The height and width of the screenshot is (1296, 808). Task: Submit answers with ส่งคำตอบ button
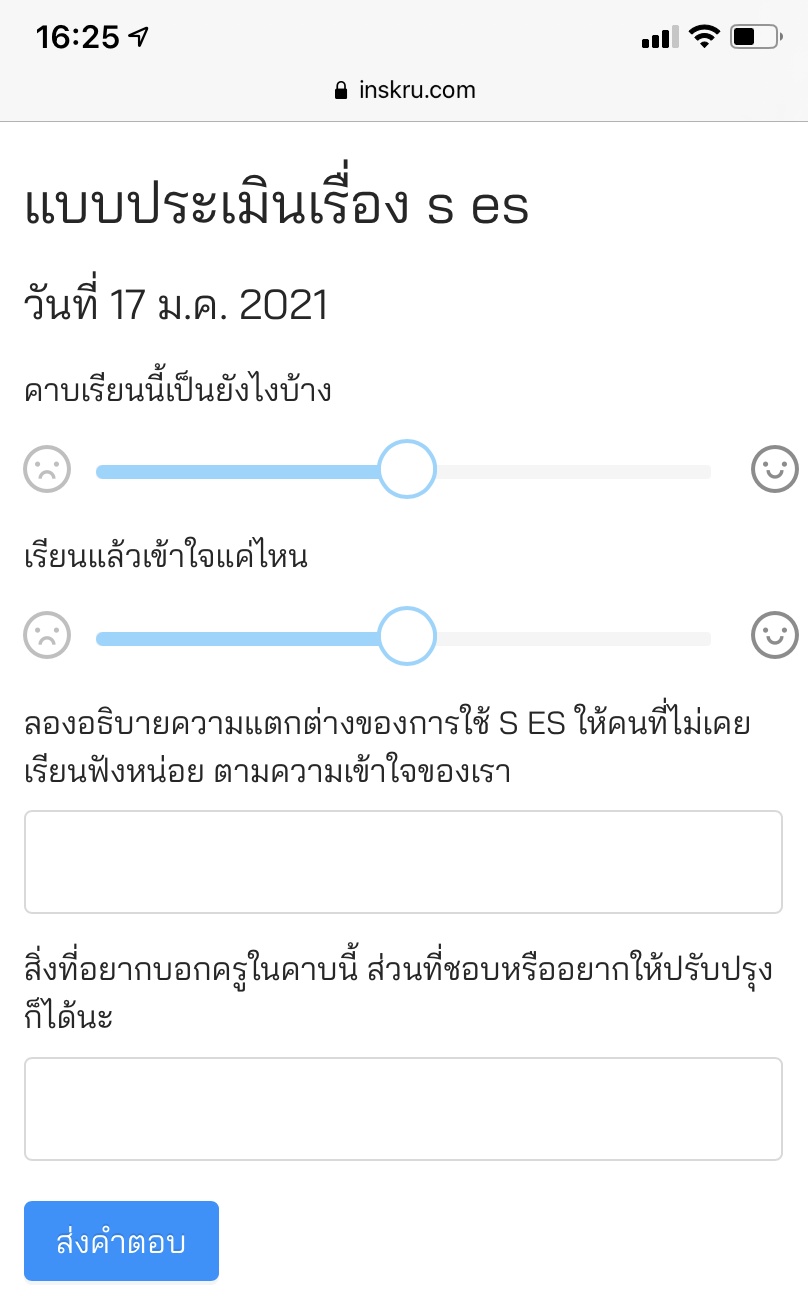pyautogui.click(x=121, y=1241)
